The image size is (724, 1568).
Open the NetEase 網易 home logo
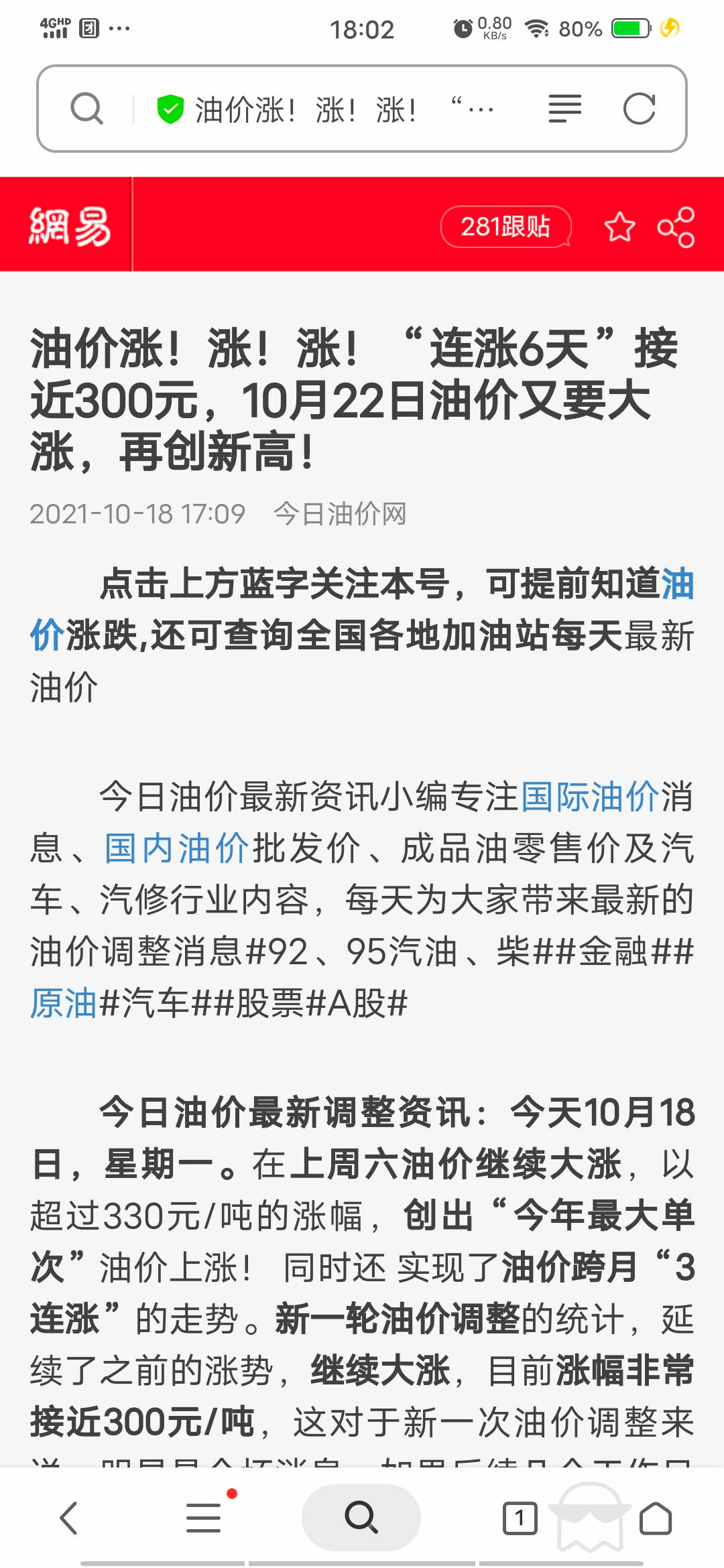pos(70,226)
